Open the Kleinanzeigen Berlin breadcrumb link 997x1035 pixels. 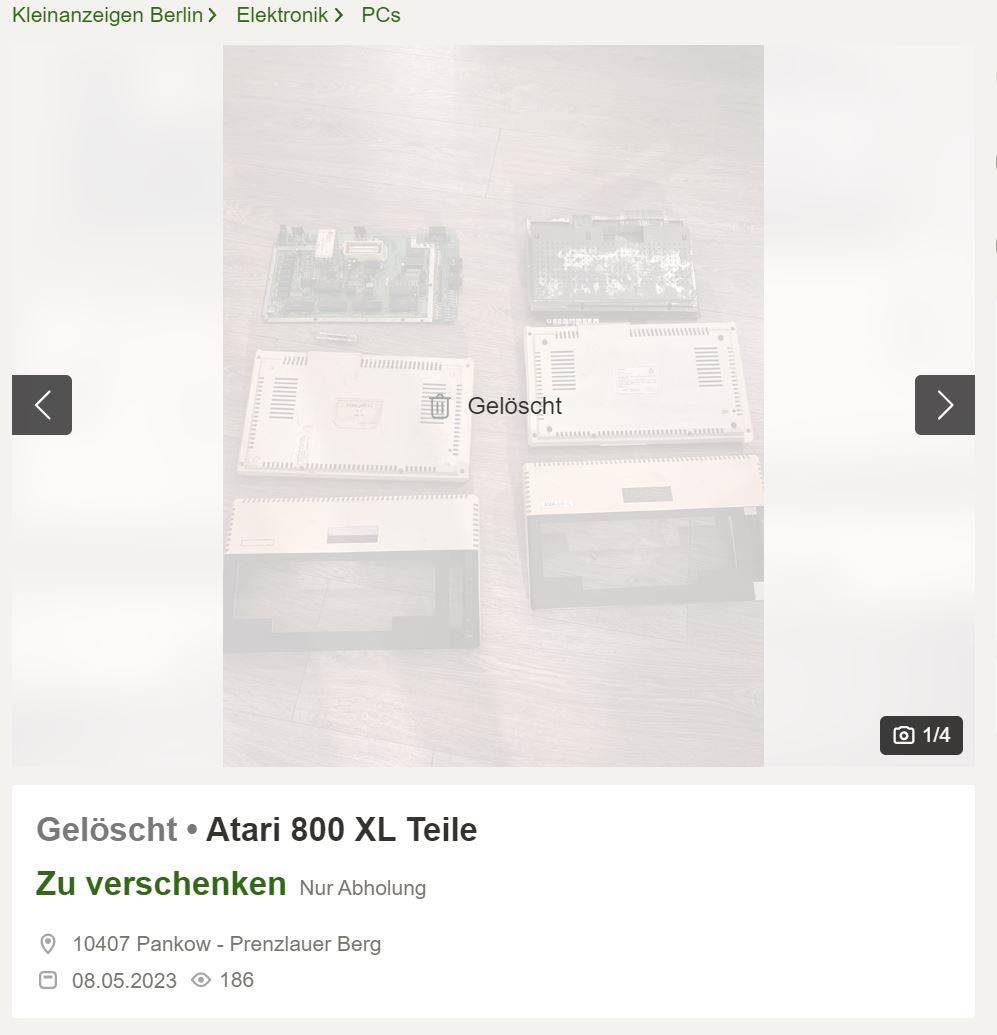[x=107, y=15]
